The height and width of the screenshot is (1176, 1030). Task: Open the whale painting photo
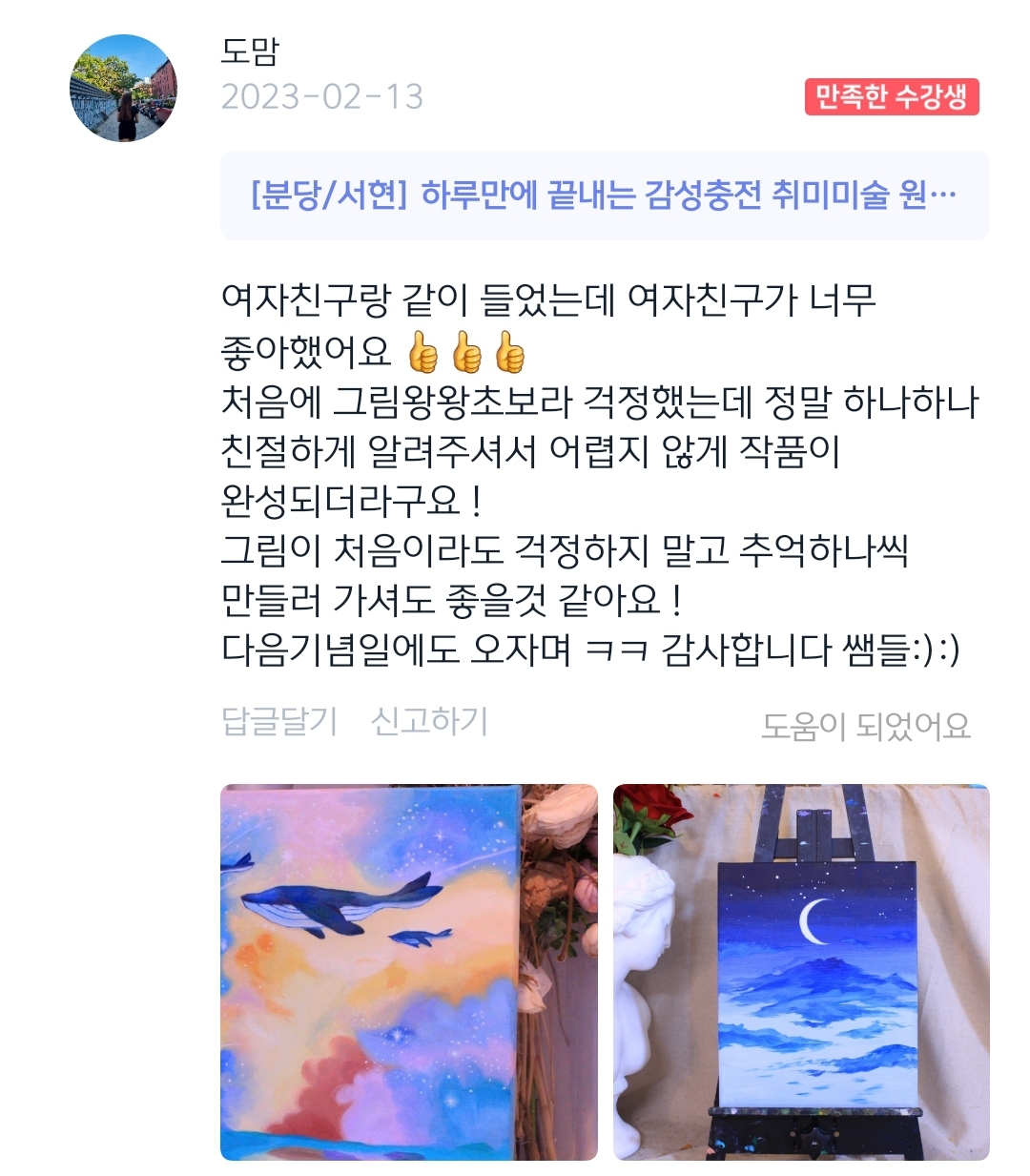408,971
